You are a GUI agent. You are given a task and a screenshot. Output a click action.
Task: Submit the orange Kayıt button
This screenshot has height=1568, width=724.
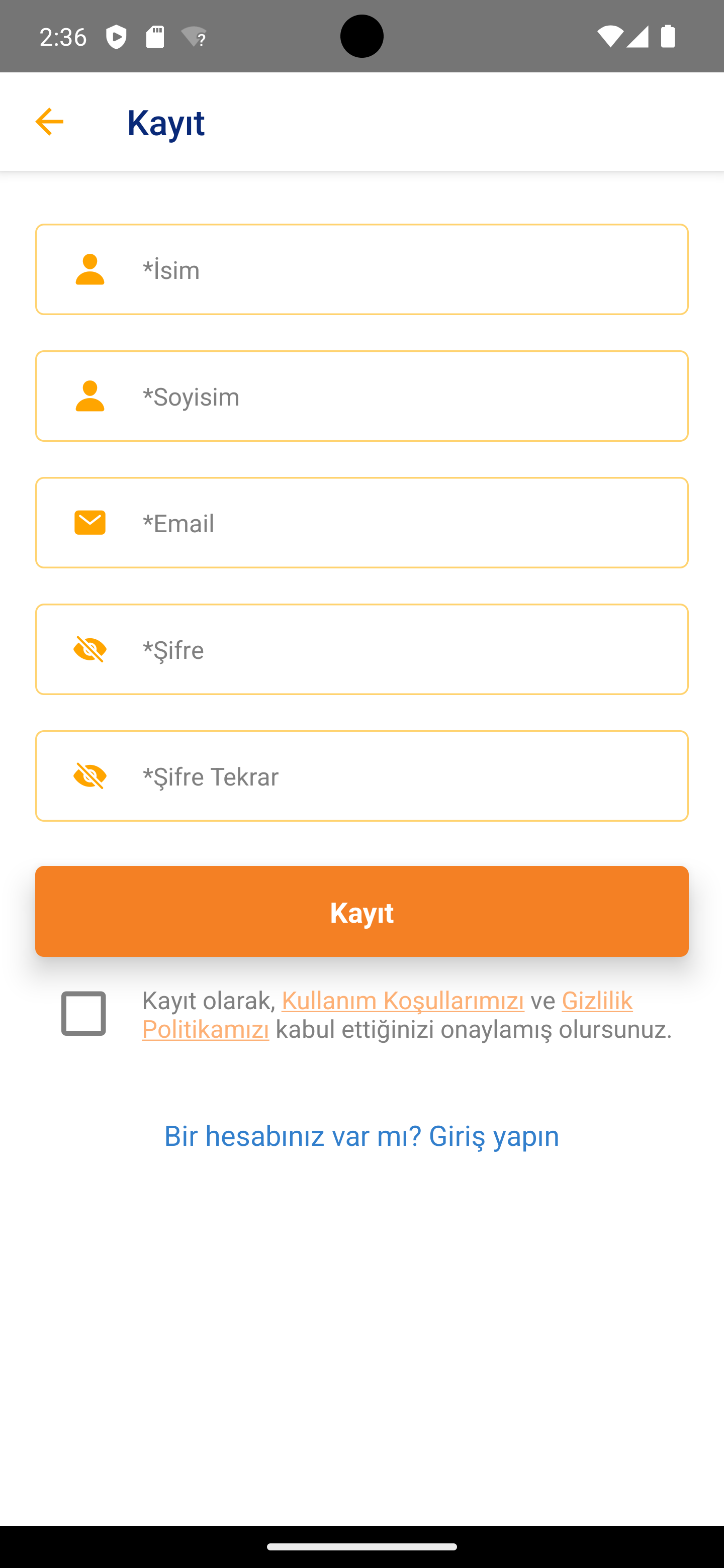[x=361, y=911]
